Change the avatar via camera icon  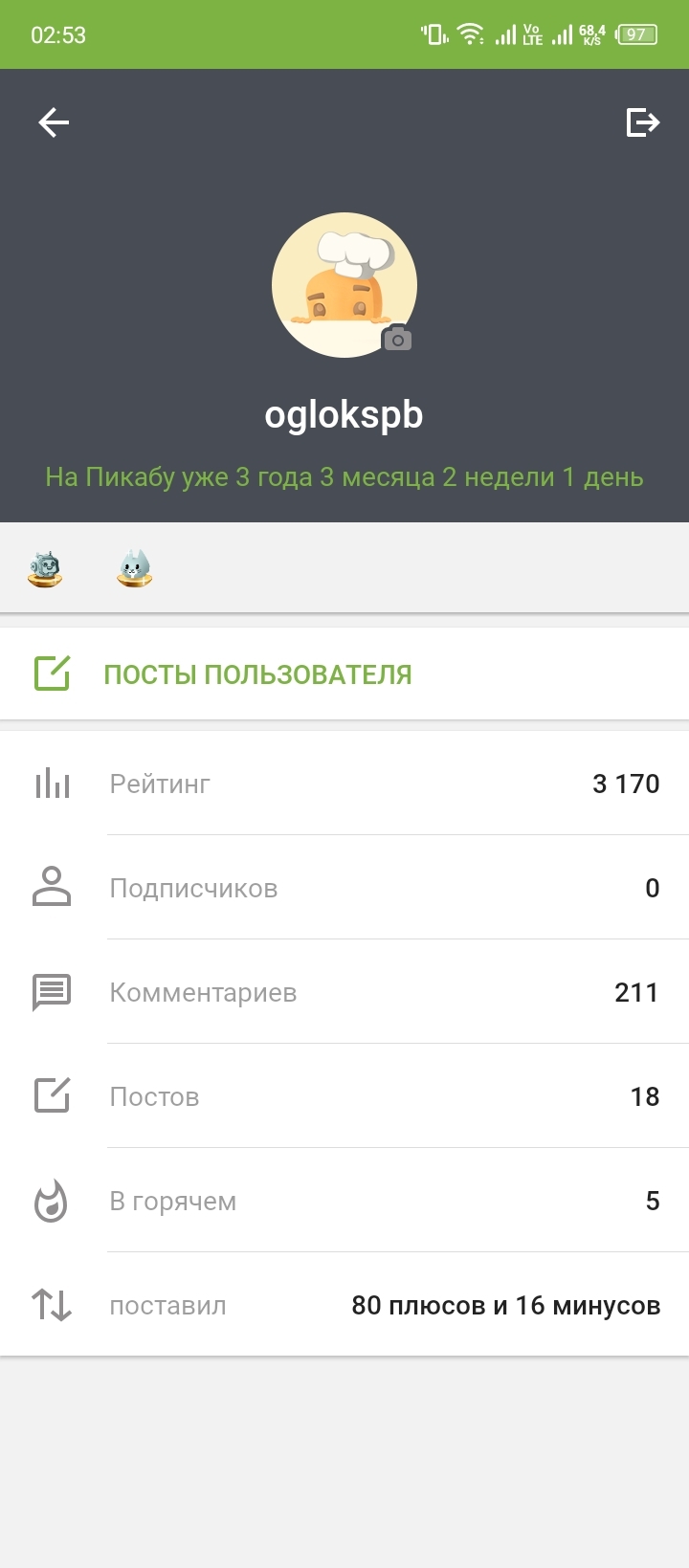397,339
